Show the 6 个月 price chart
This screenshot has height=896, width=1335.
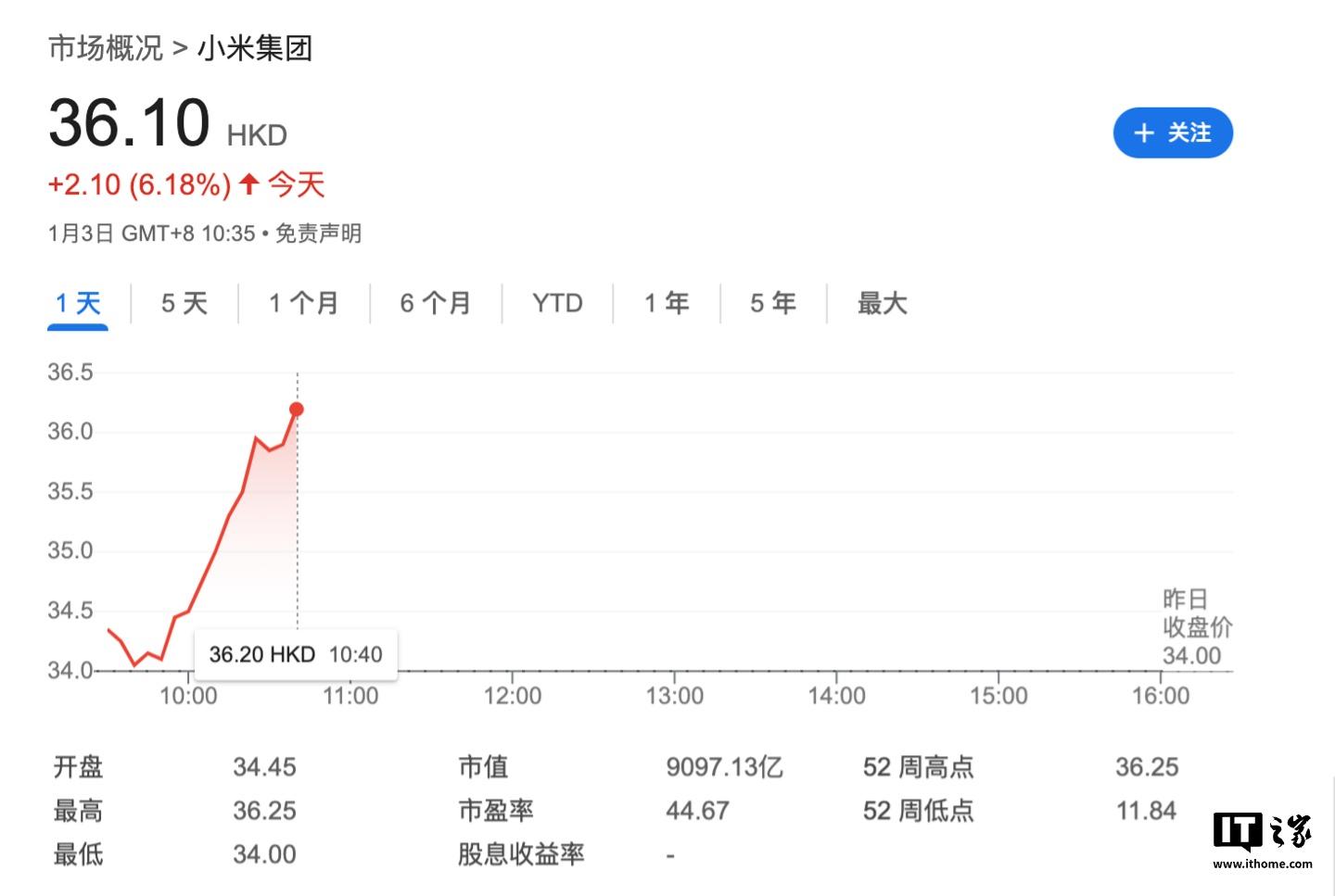point(436,303)
